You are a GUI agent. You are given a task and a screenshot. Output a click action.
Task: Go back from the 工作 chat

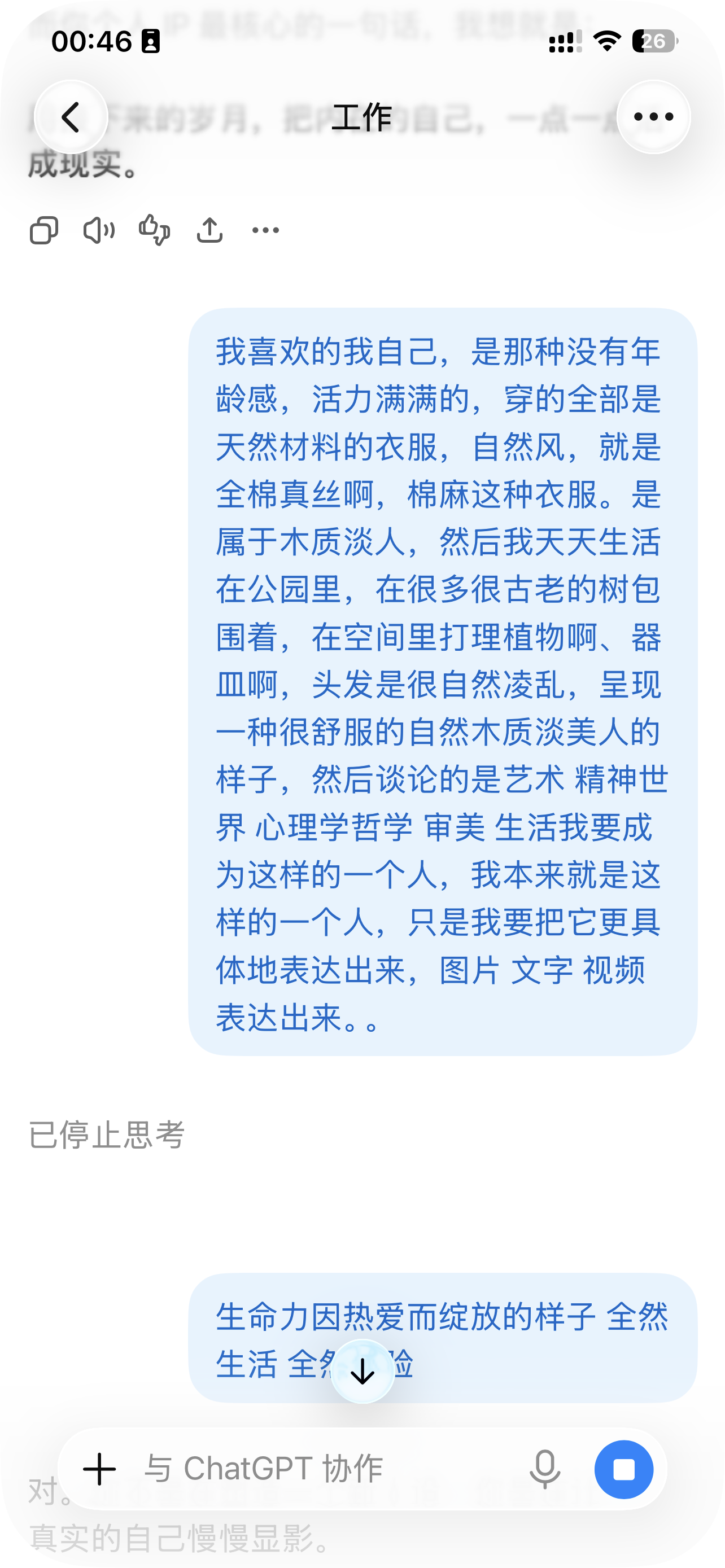71,117
